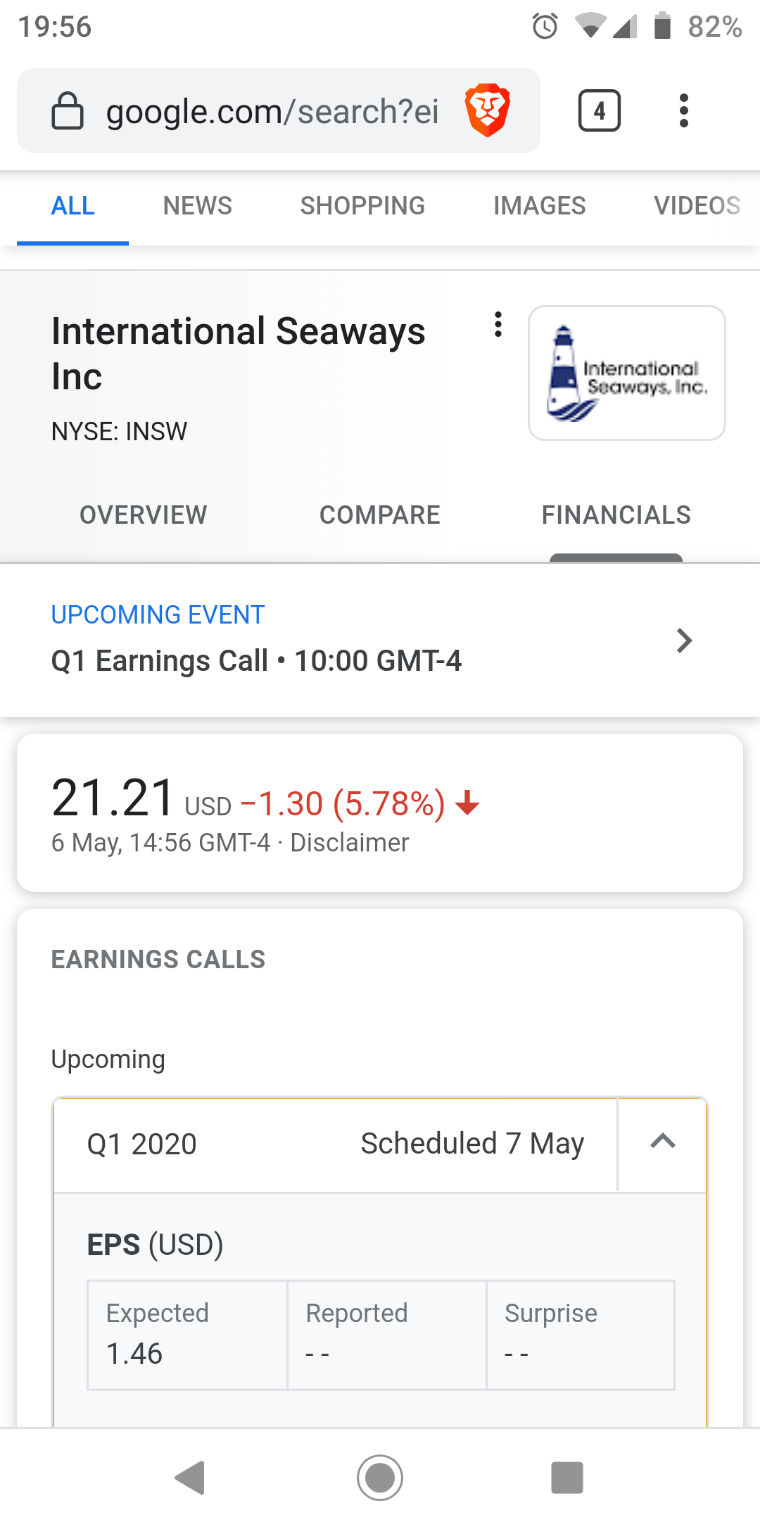Switch to the Images search tab
Image resolution: width=760 pixels, height=1529 pixels.
click(x=539, y=206)
